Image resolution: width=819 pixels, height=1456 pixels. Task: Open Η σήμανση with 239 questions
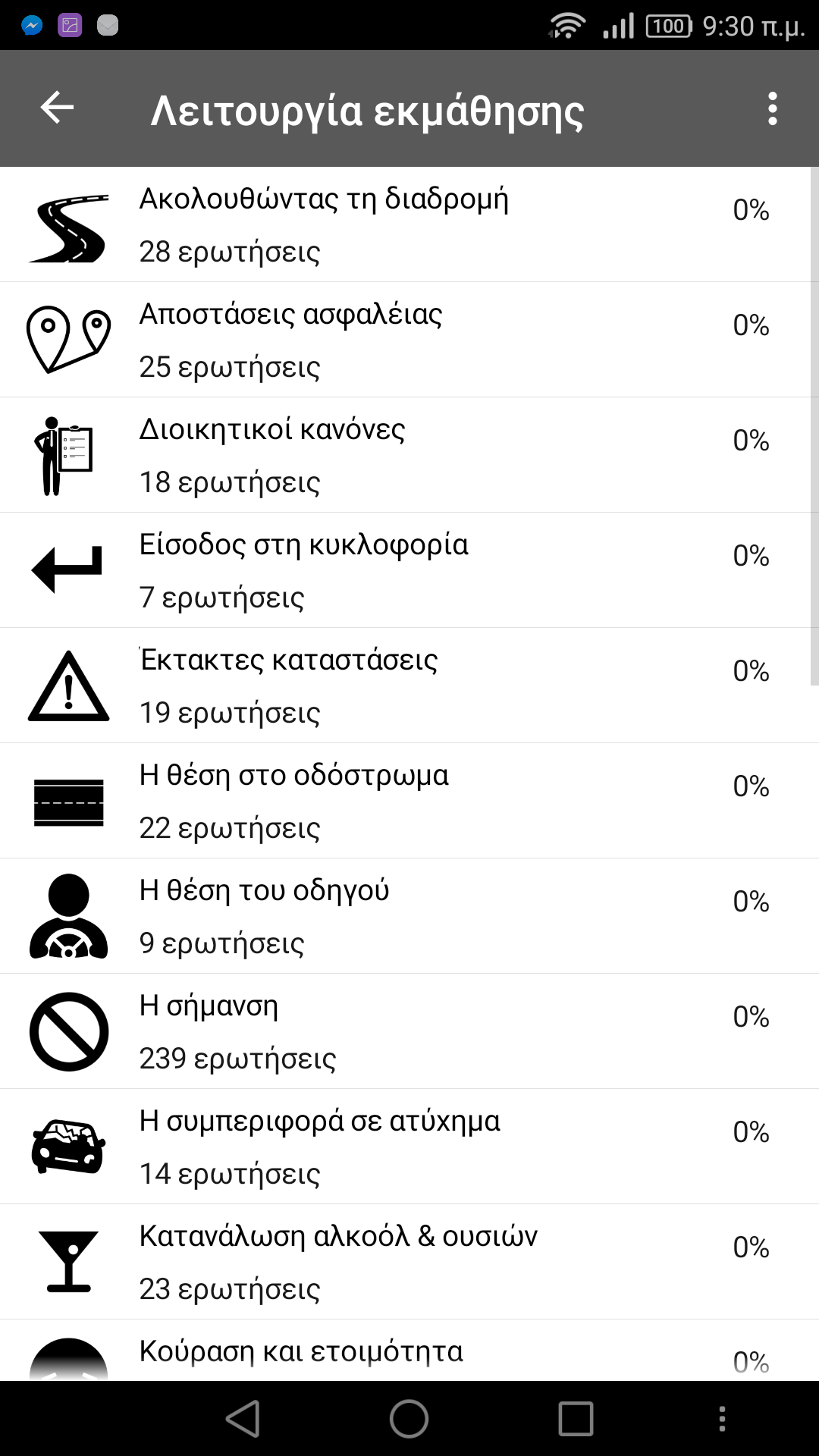coord(409,1031)
